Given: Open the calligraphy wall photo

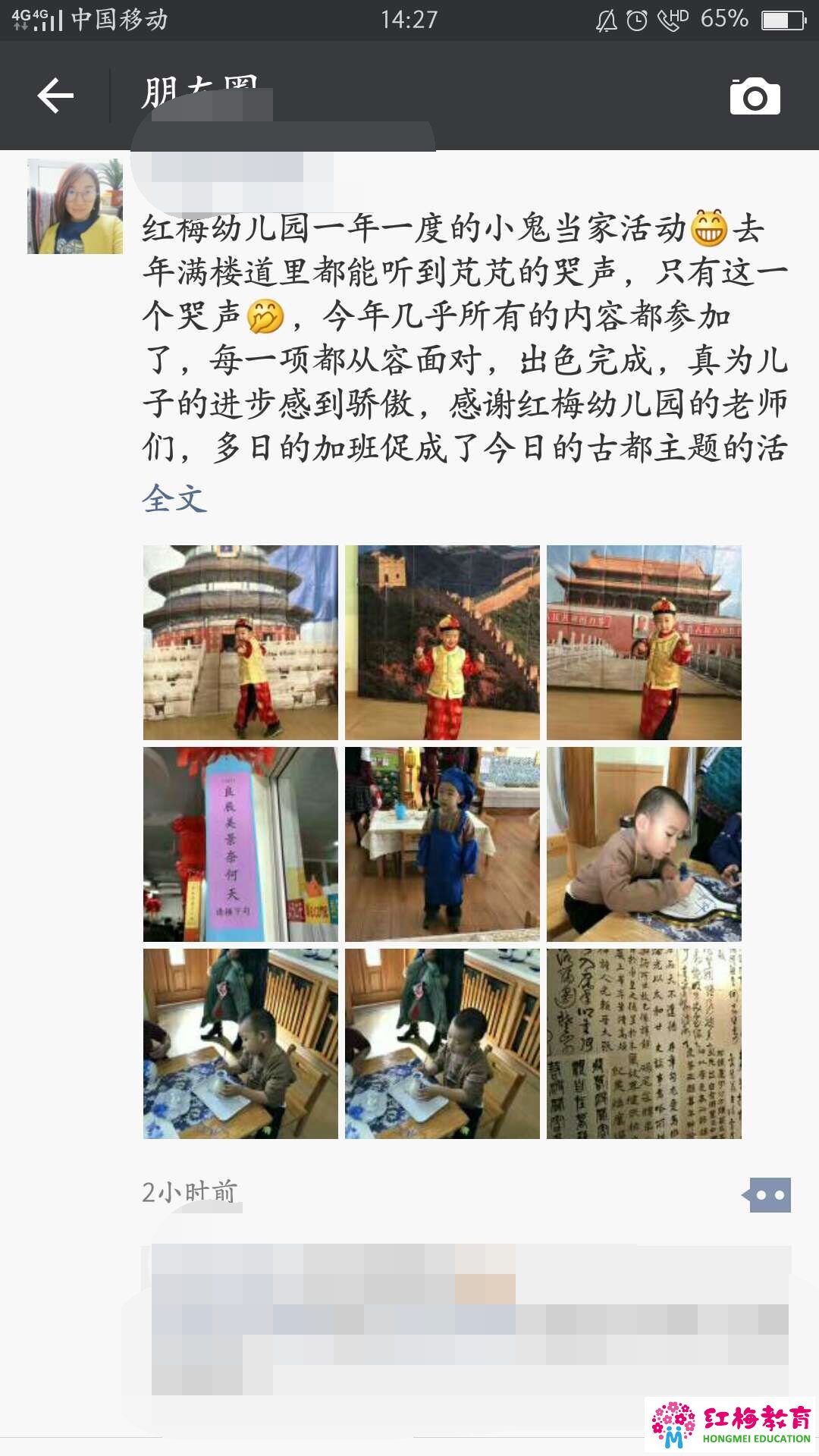Looking at the screenshot, I should (x=644, y=1043).
